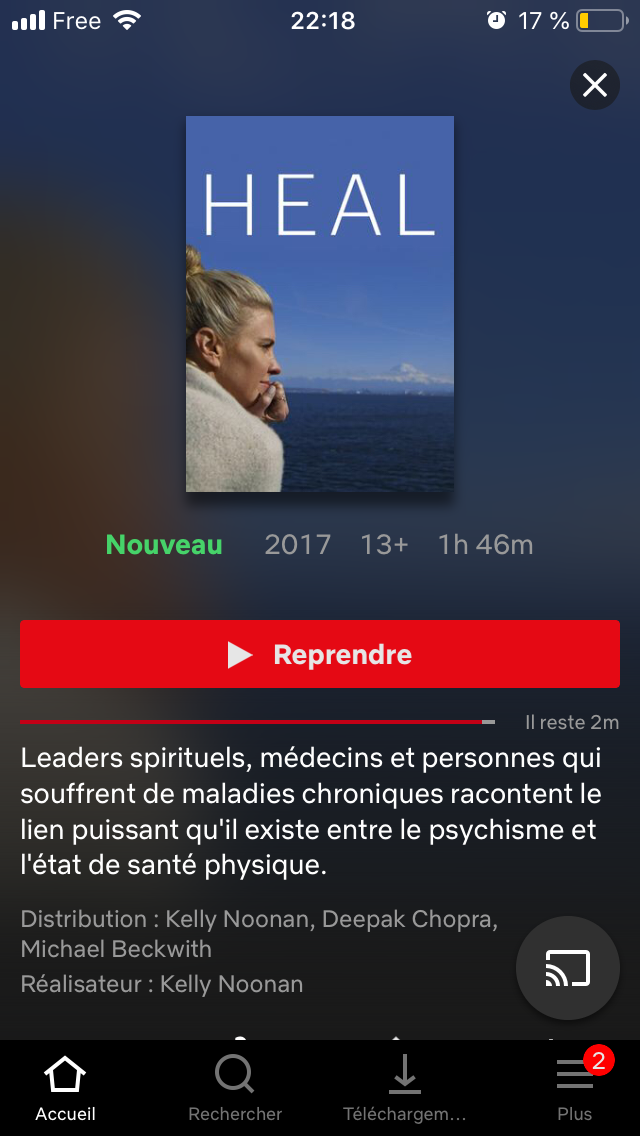This screenshot has width=640, height=1136.
Task: Resume playback with the Reprendre button
Action: [x=320, y=654]
